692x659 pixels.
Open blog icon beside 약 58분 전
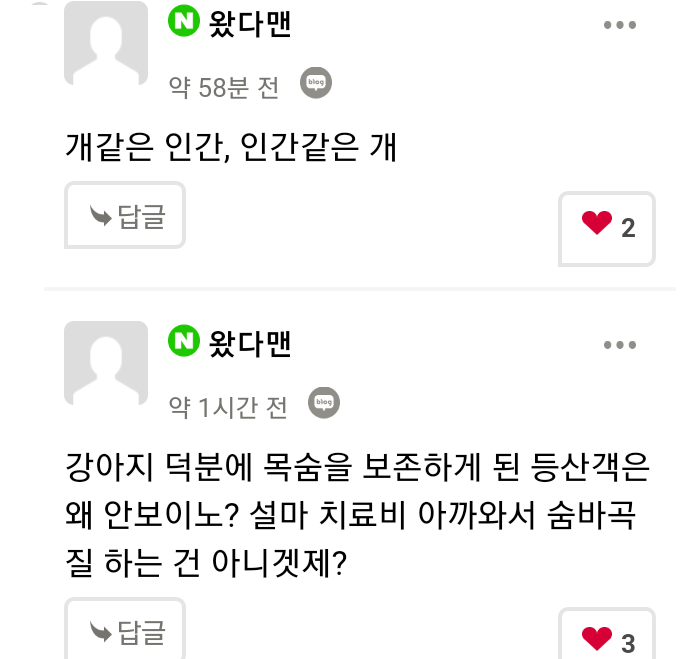[316, 83]
